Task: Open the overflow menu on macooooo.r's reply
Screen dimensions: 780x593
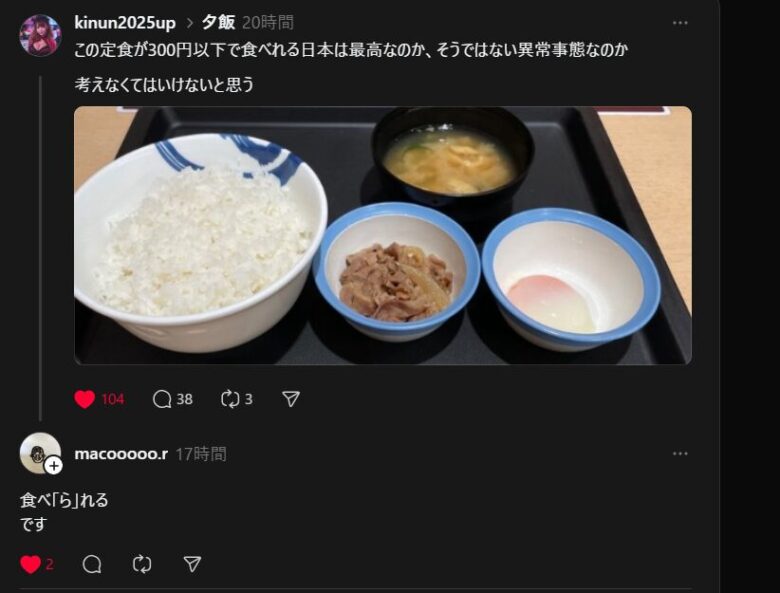Action: click(680, 454)
